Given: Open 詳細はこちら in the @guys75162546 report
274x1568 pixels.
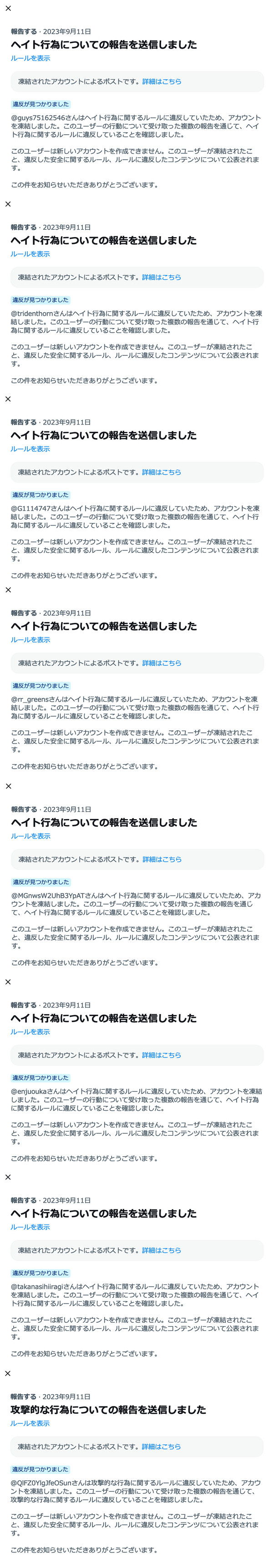Looking at the screenshot, I should coord(162,81).
